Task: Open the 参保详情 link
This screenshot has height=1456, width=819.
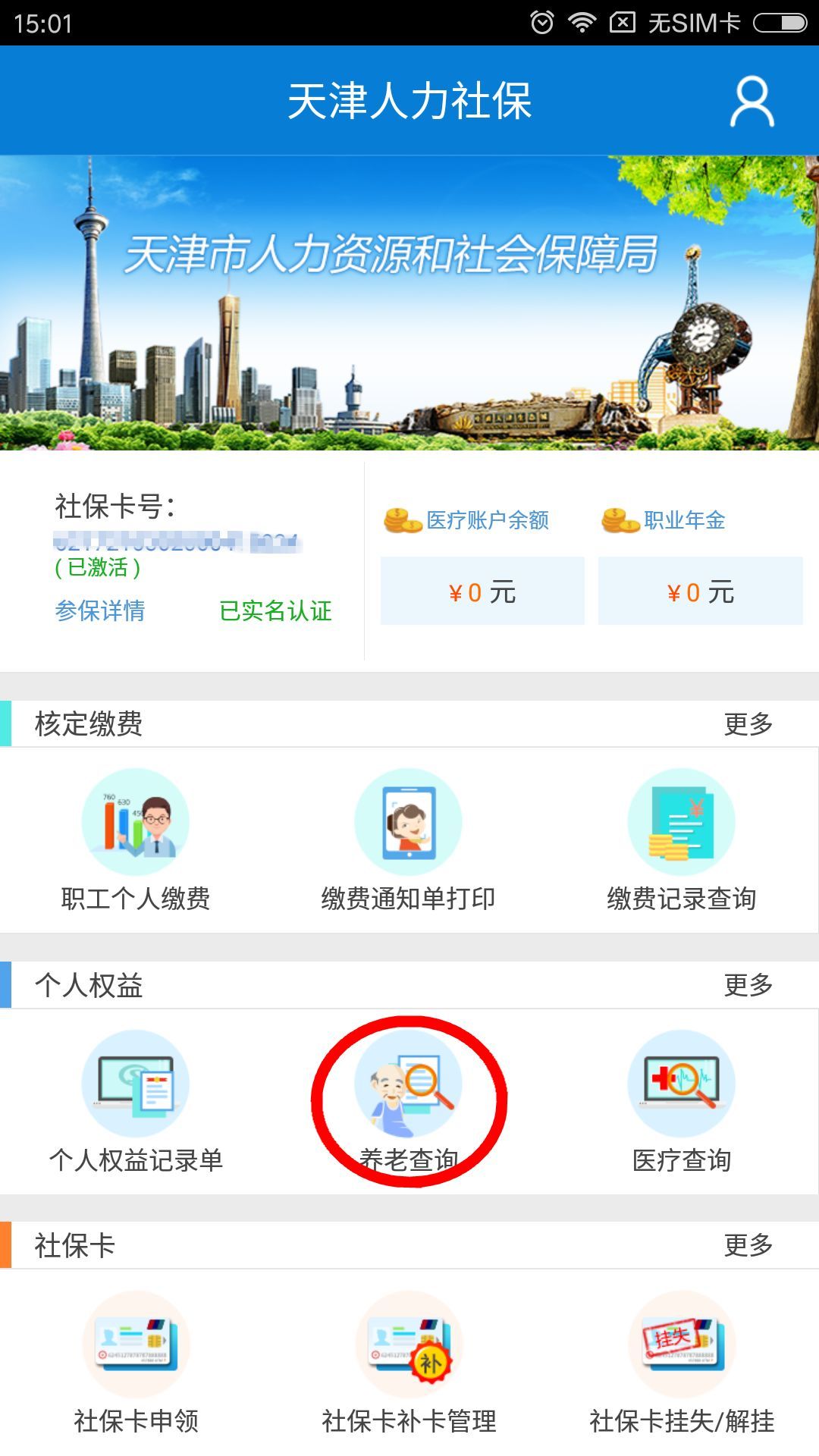Action: click(100, 610)
